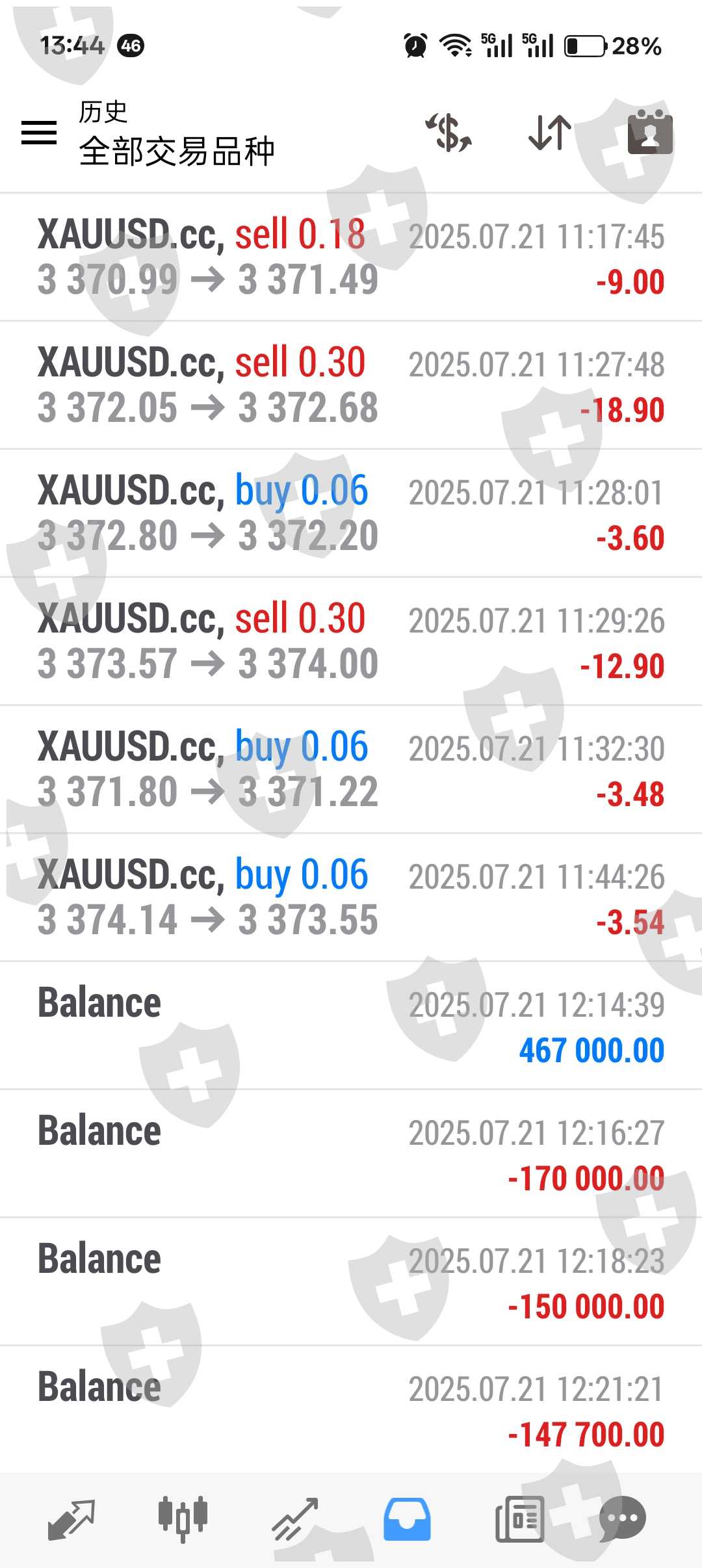This screenshot has width=702, height=1568.
Task: Open the -170 000.00 balance entry
Action: (351, 1154)
